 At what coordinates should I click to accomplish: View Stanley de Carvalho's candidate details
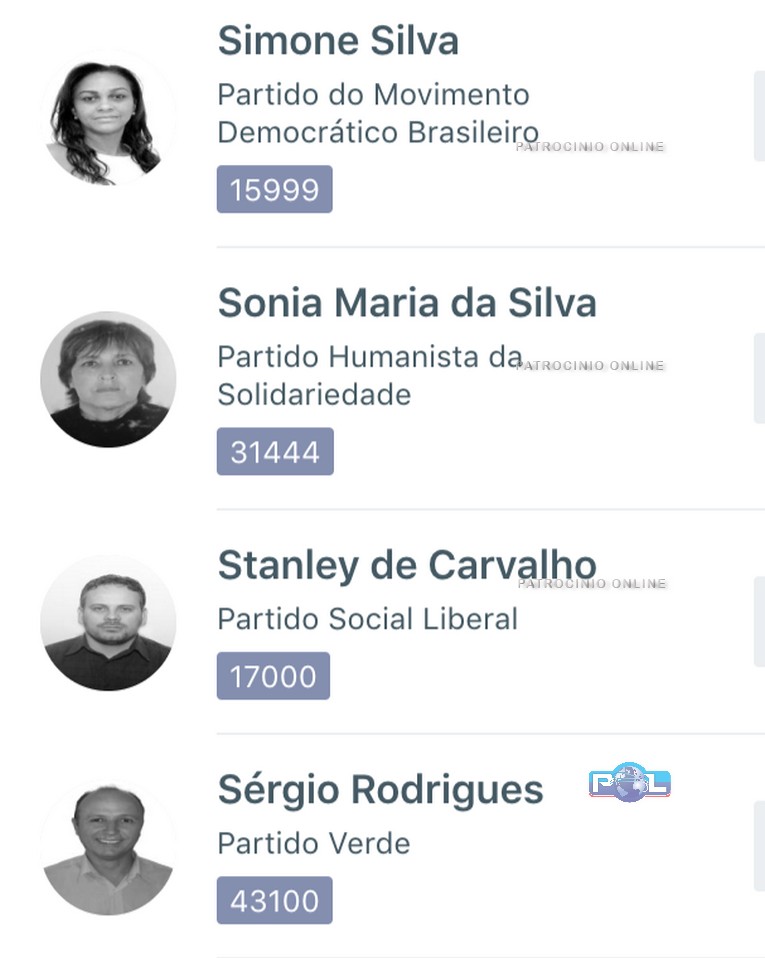406,566
